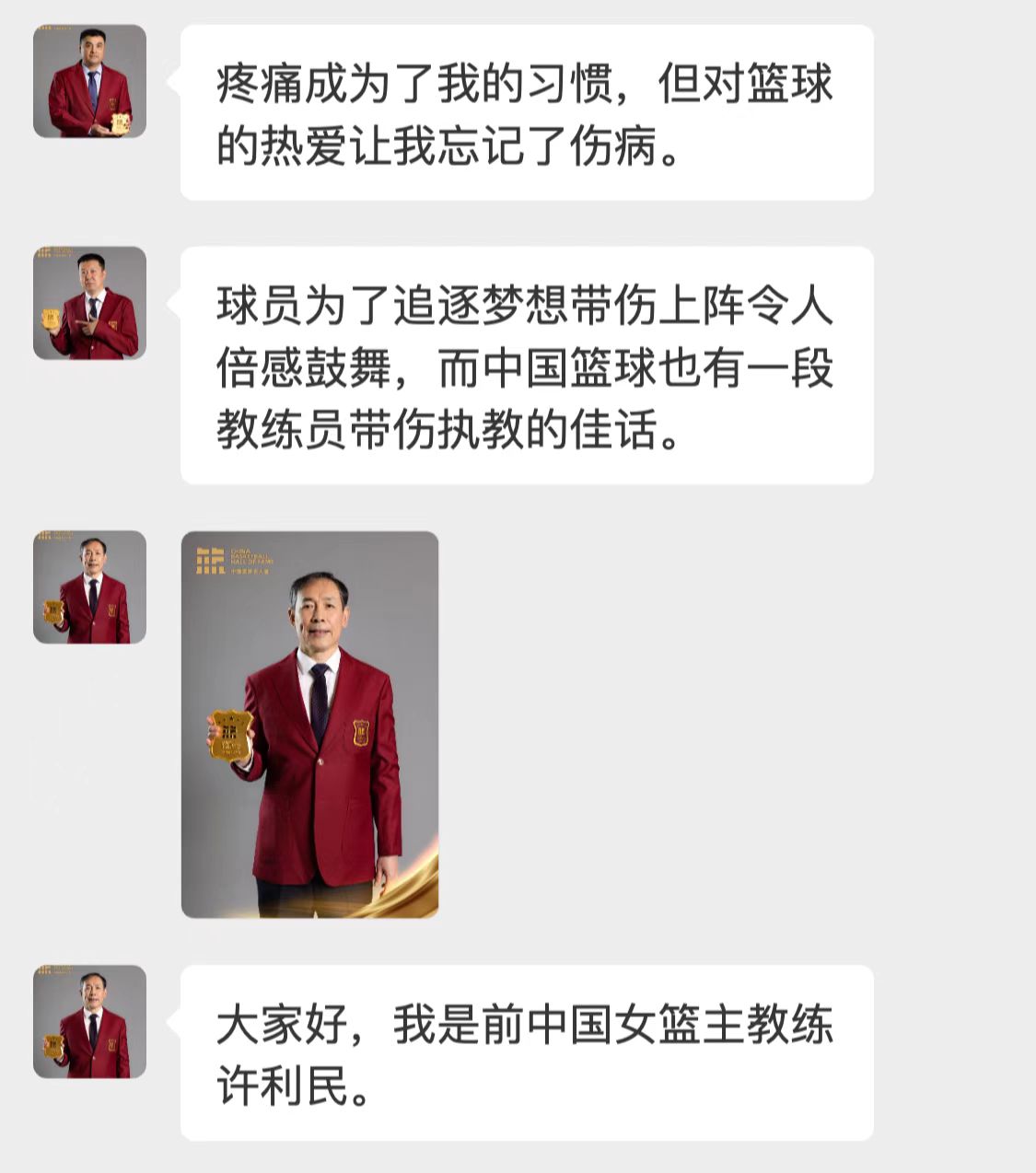Tap the avatar next to the '球员为了追逐梦想' message
Viewport: 1036px width, 1173px height.
pos(89,303)
